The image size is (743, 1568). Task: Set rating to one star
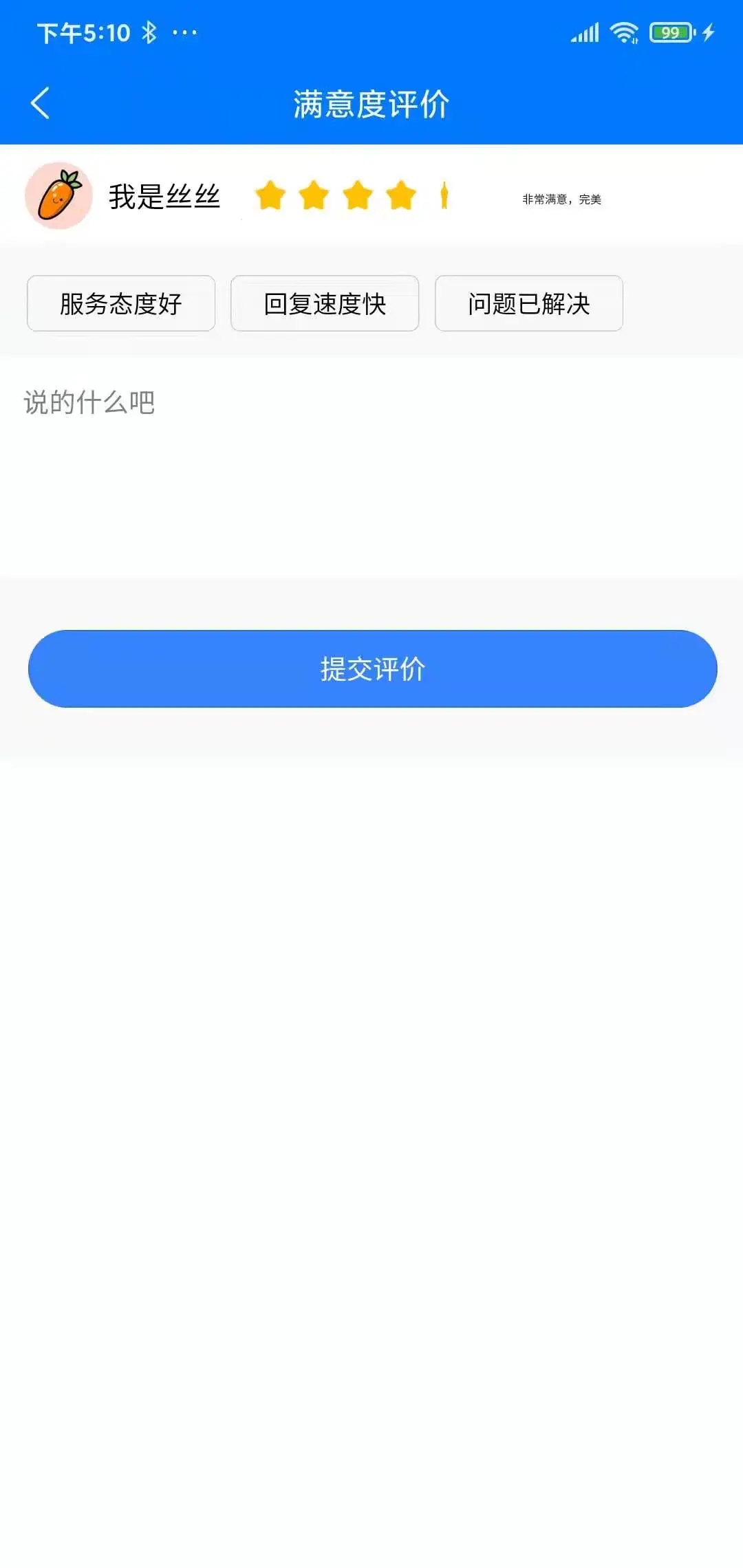pyautogui.click(x=270, y=195)
